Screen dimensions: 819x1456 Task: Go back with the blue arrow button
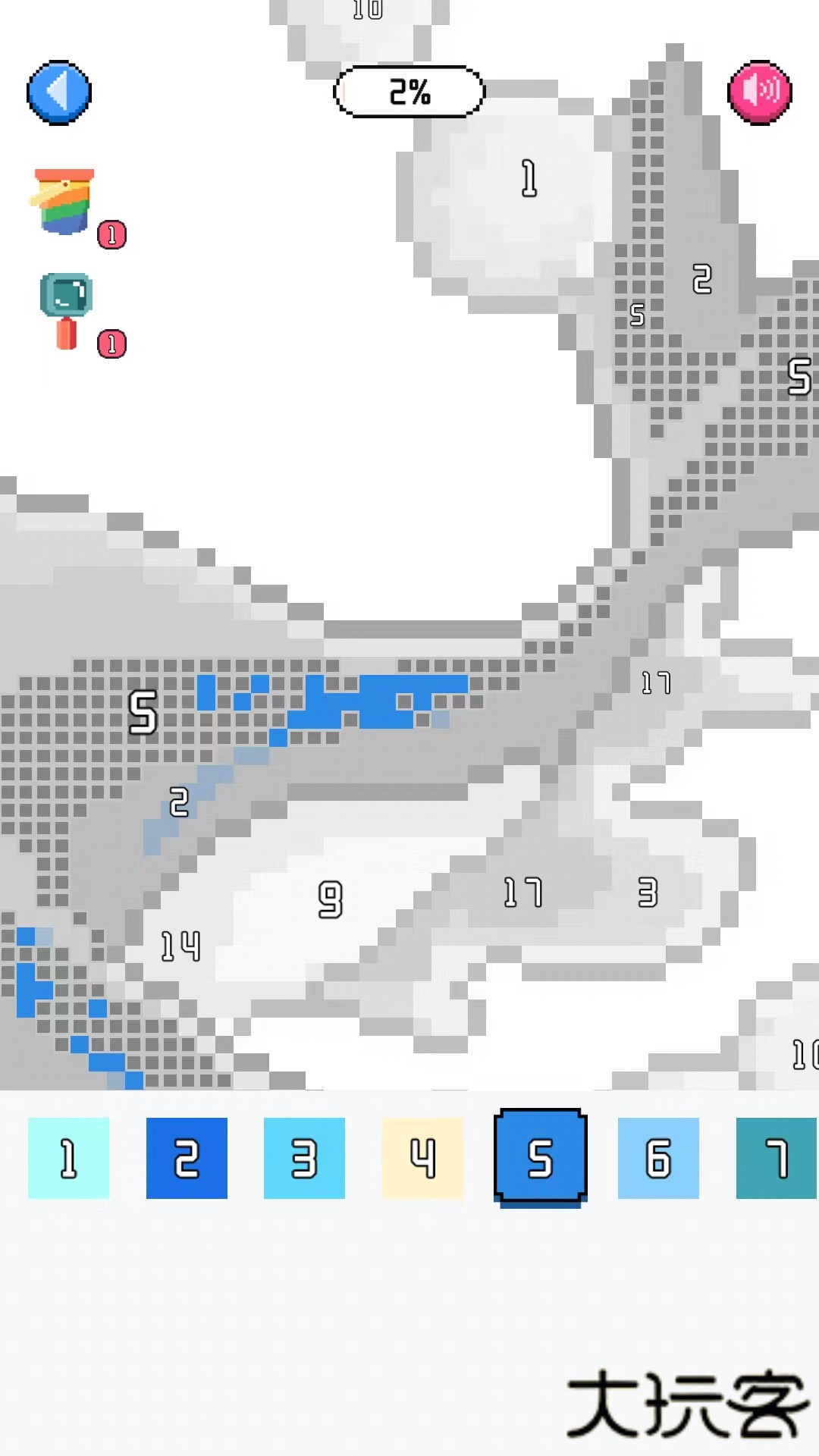(59, 93)
